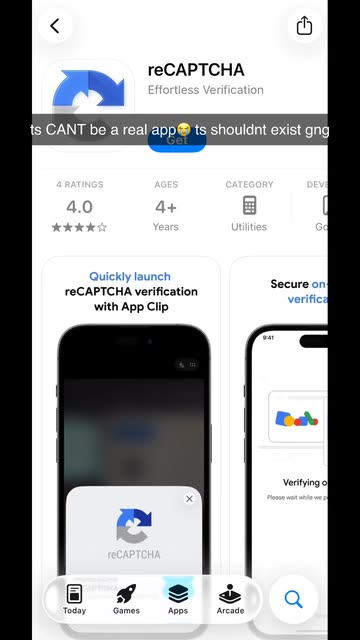This screenshot has width=360, height=640.
Task: Open the Utilities category
Action: pyautogui.click(x=249, y=206)
